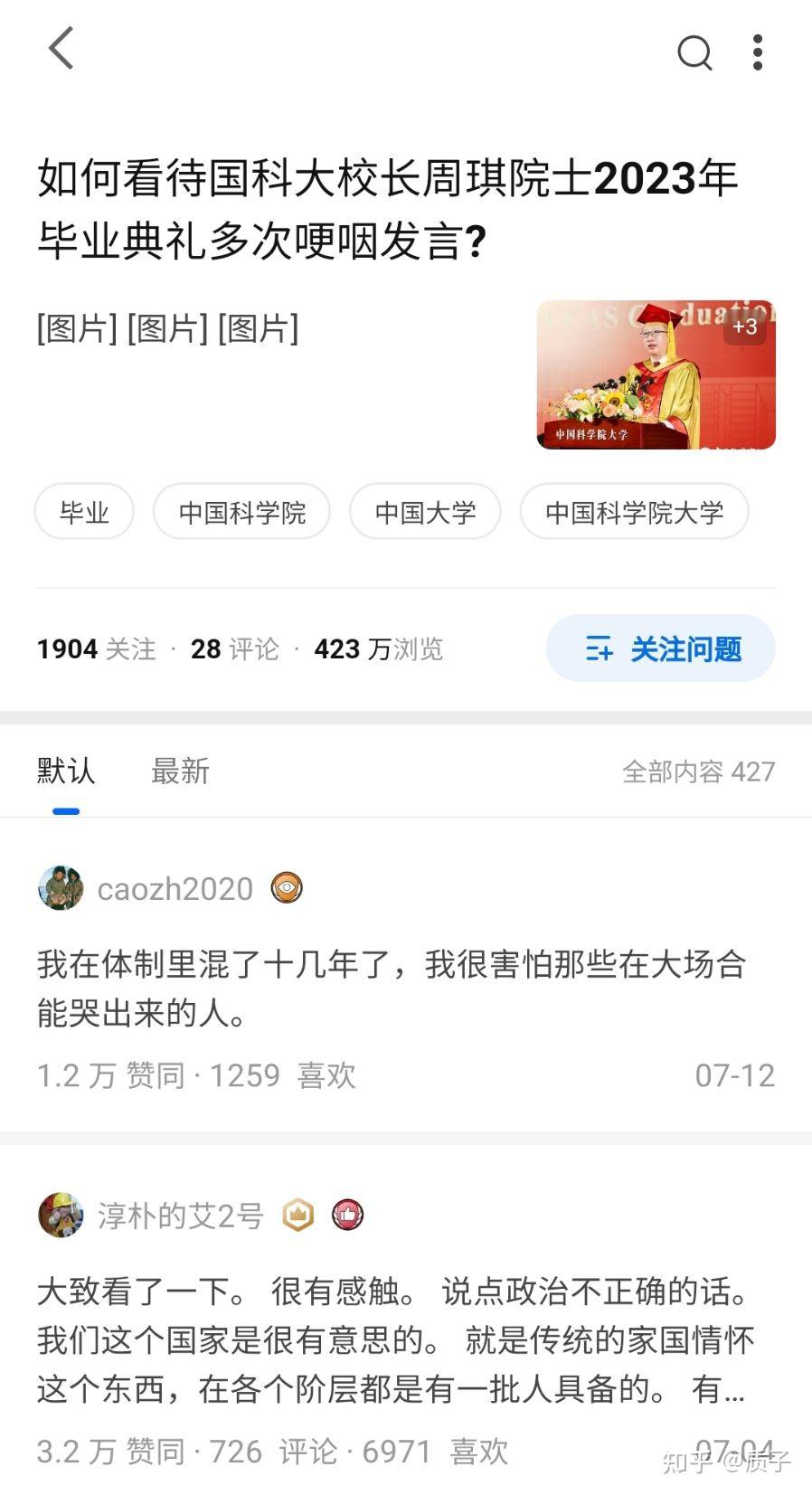Open the 中国科学院大学 topic tag
This screenshot has height=1495, width=812.
pyautogui.click(x=634, y=512)
